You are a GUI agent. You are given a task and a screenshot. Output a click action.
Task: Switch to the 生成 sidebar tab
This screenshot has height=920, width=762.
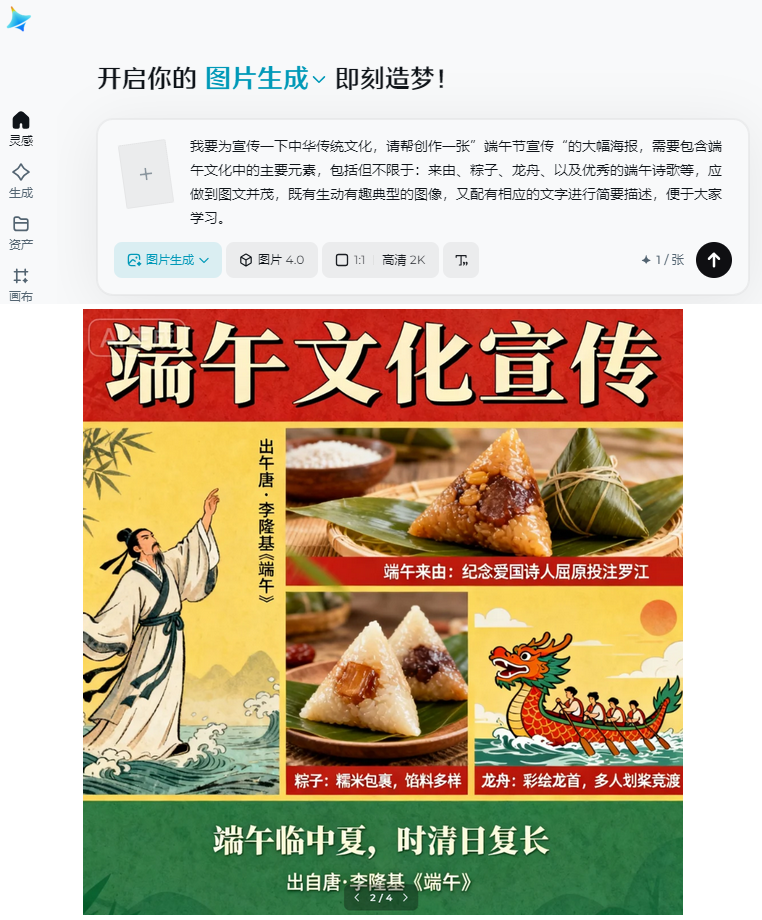click(x=20, y=181)
